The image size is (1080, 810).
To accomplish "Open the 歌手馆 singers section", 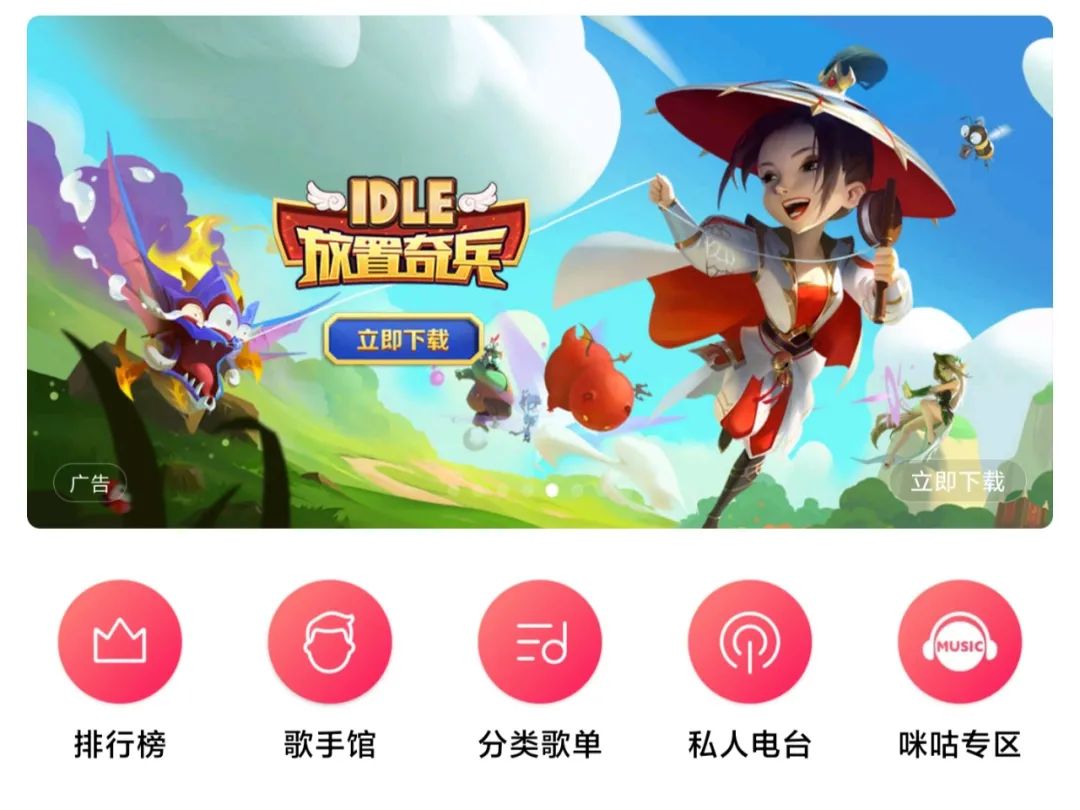I will (x=330, y=642).
